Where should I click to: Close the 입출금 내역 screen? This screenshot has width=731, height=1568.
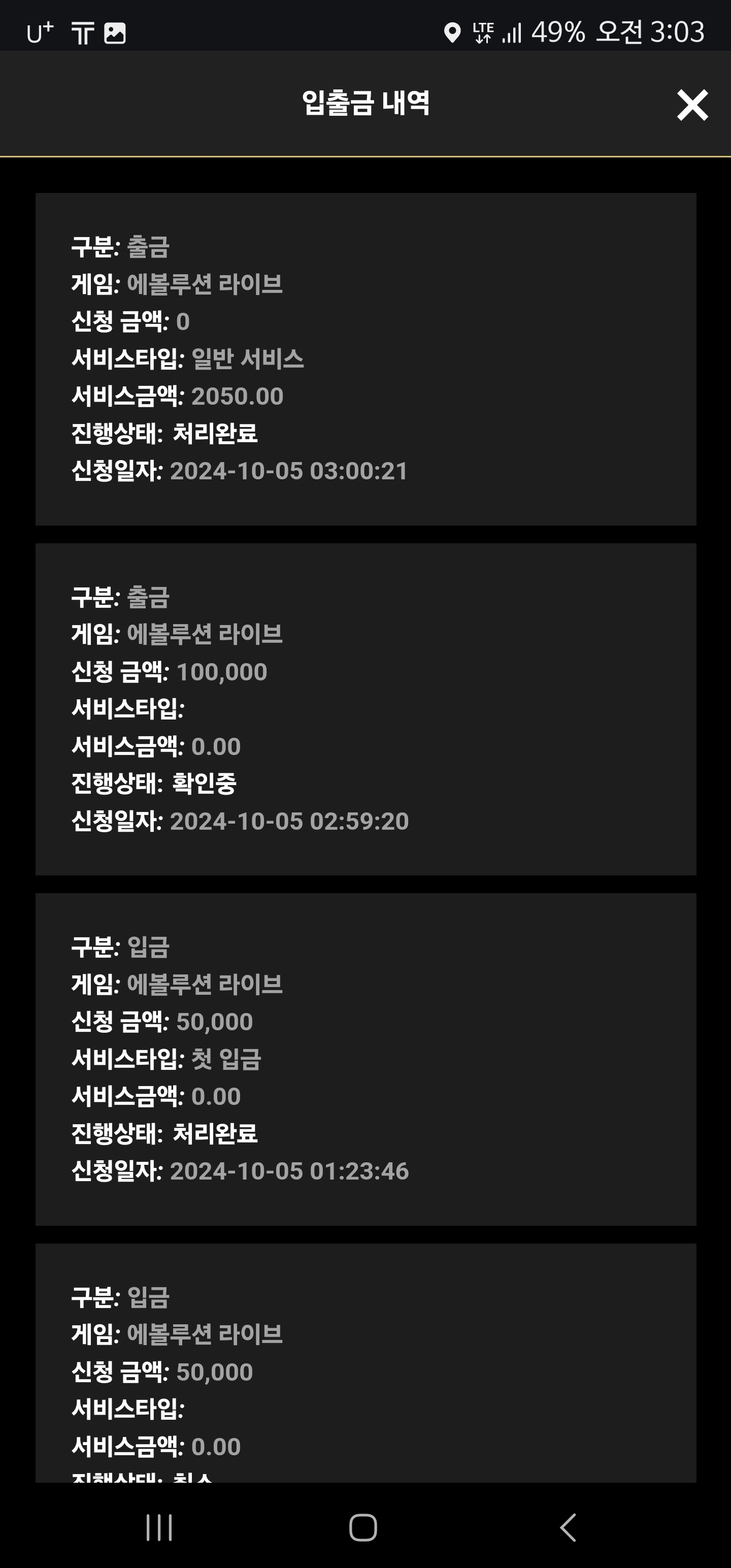pos(692,105)
